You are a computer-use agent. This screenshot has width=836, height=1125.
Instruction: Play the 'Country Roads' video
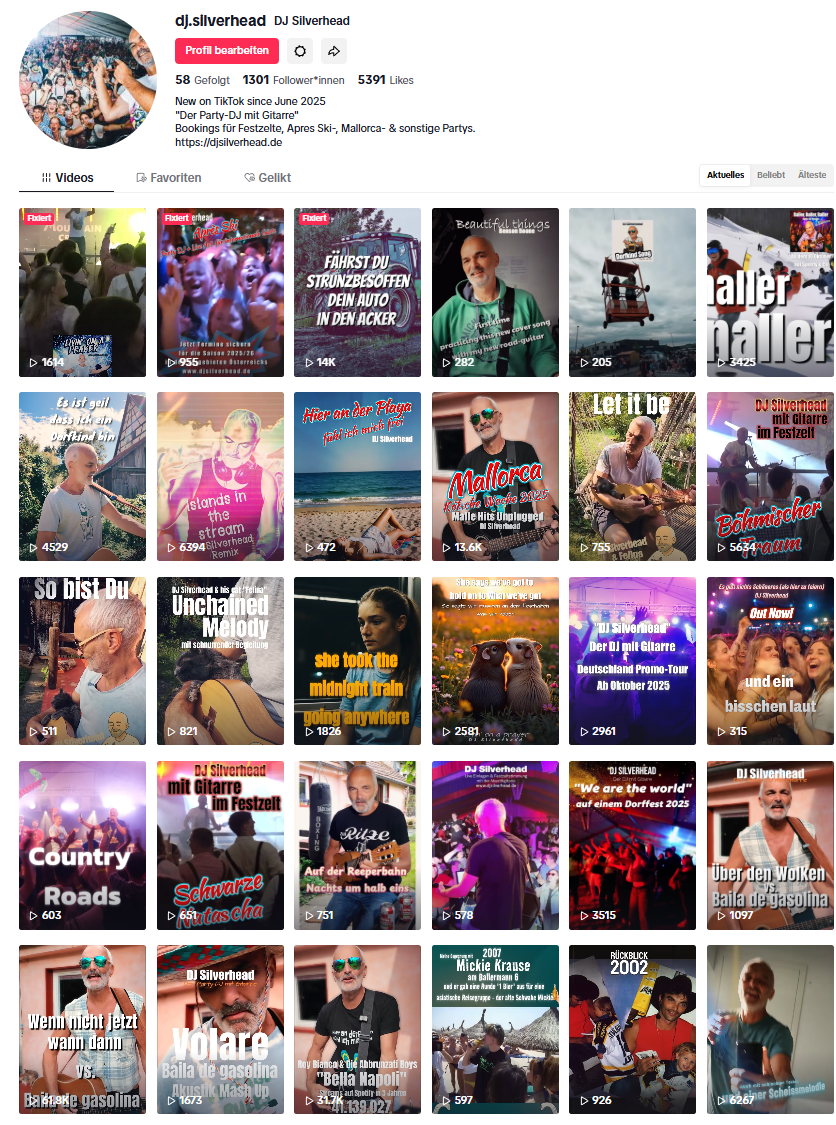coord(82,845)
